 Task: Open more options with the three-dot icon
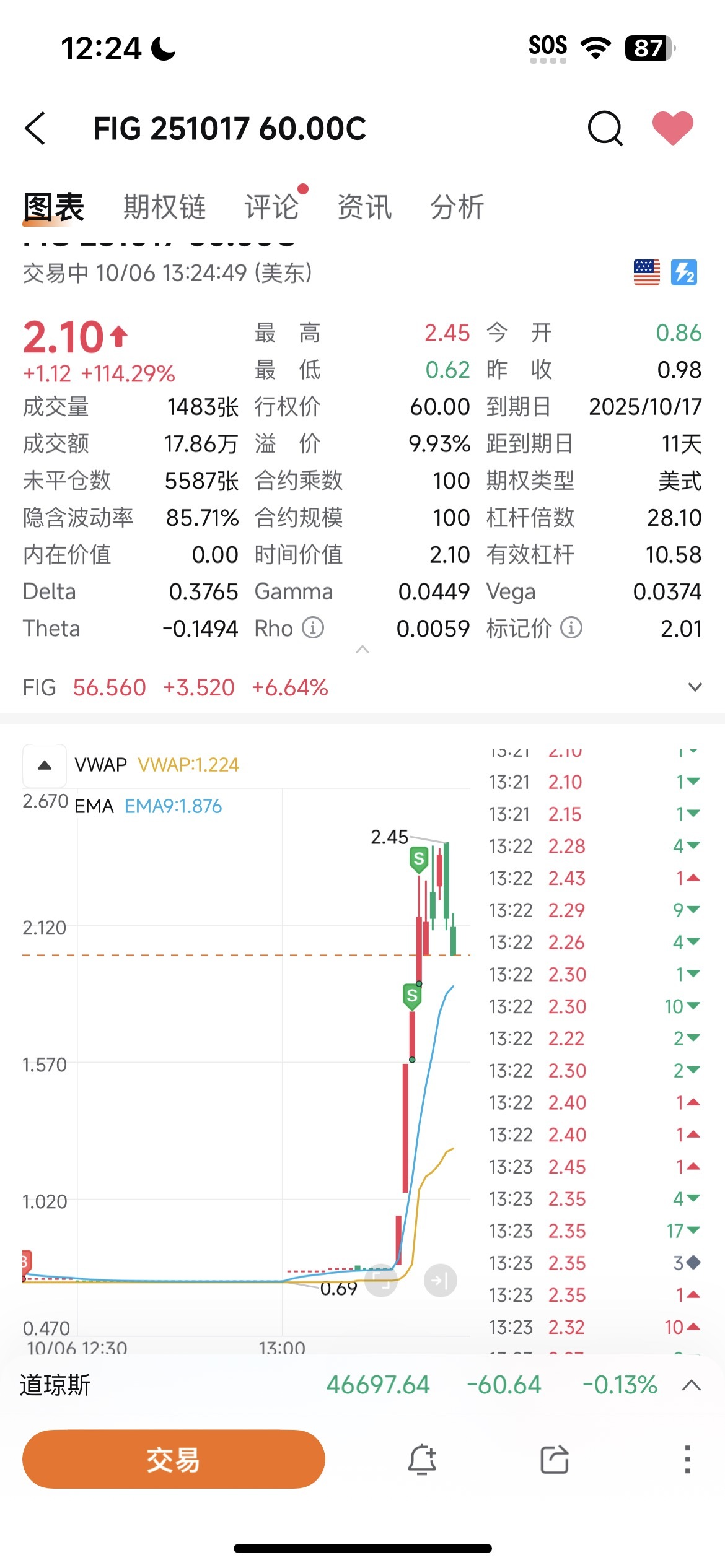click(x=685, y=1458)
